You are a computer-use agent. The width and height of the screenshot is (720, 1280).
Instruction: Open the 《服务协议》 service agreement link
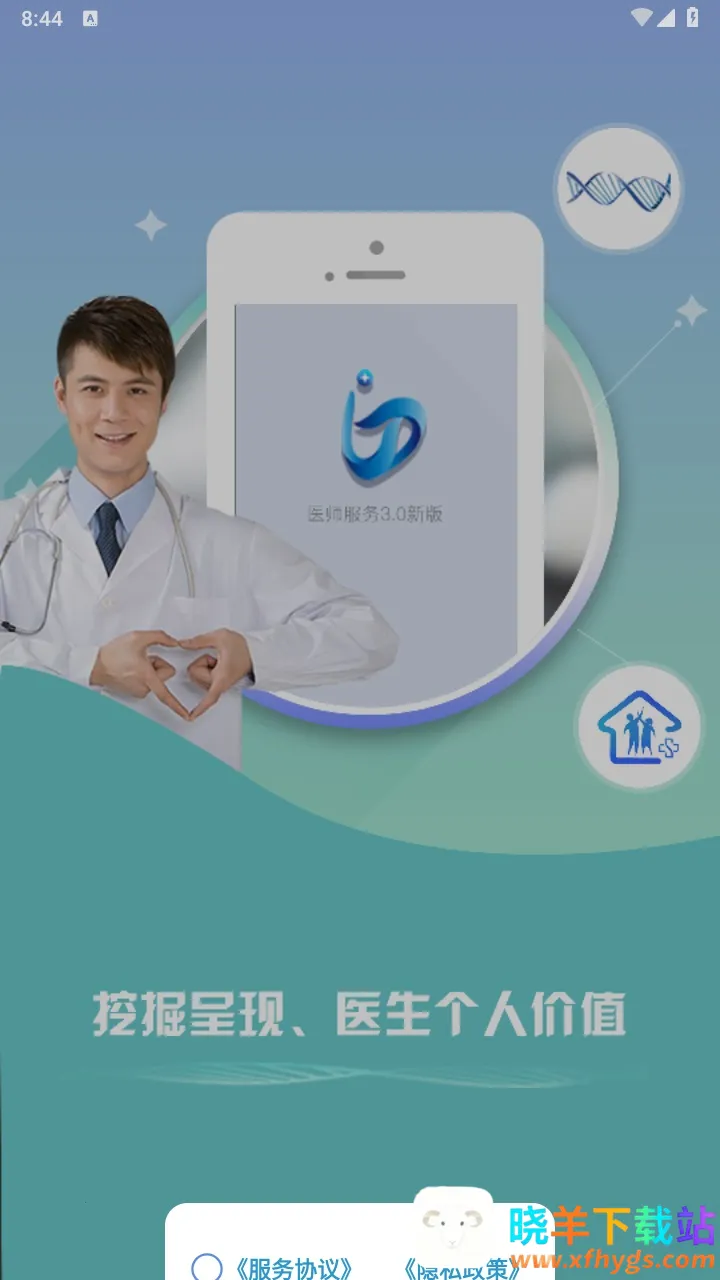[293, 1268]
